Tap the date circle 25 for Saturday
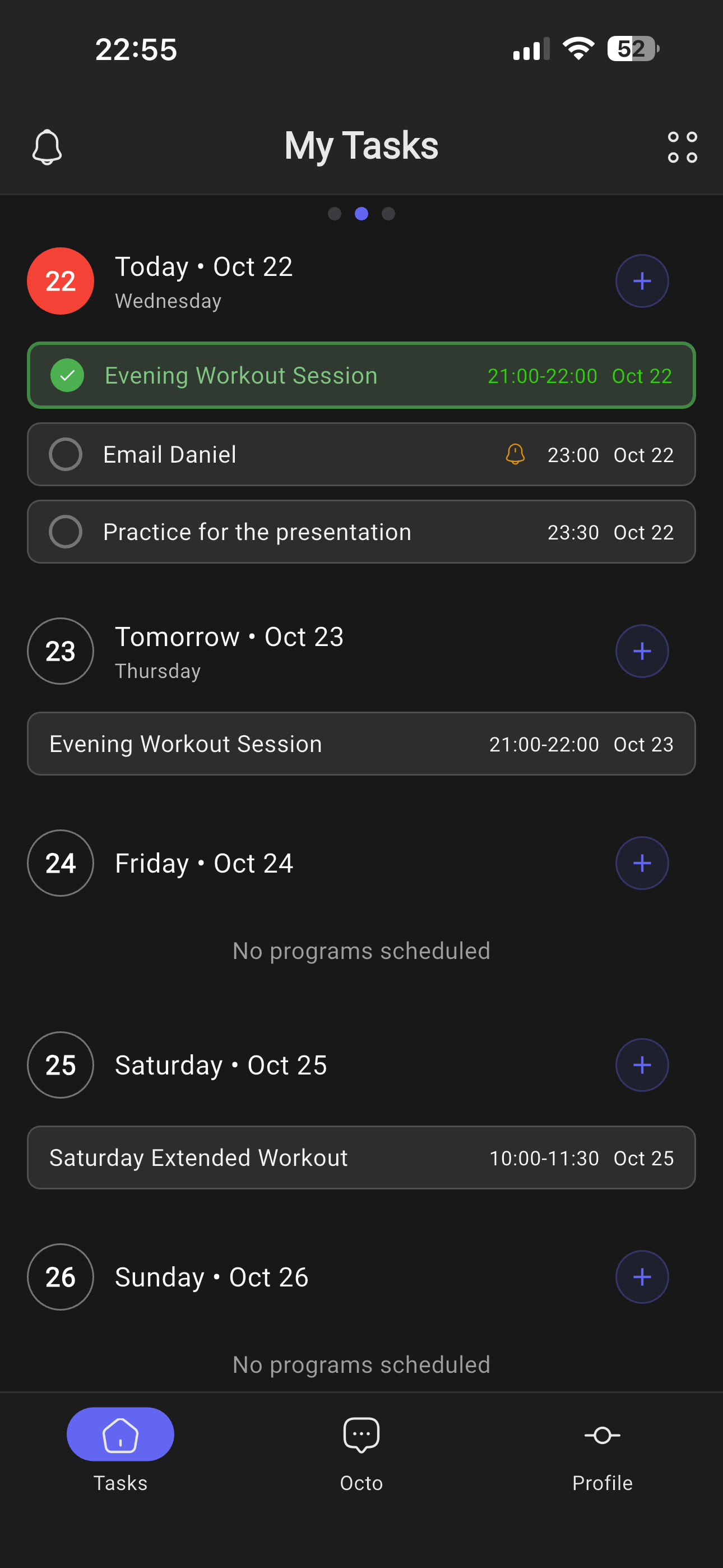Image resolution: width=723 pixels, height=1568 pixels. tap(59, 1064)
